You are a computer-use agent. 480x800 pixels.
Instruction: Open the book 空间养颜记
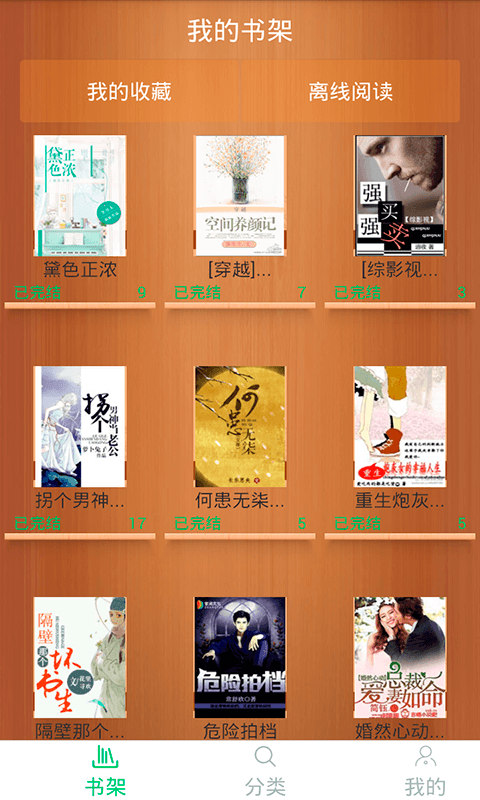coord(240,196)
